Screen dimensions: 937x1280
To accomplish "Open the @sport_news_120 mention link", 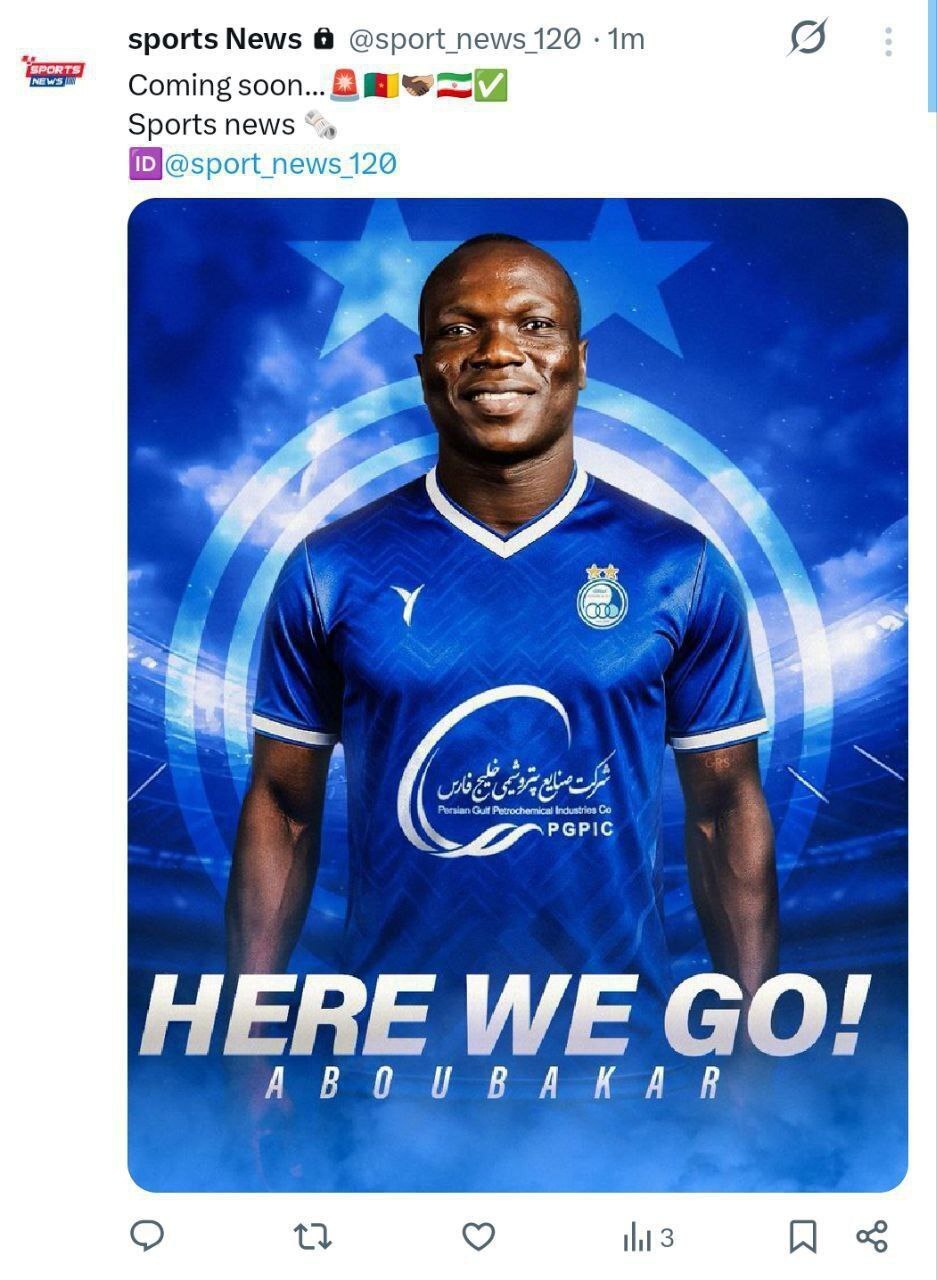I will point(280,163).
